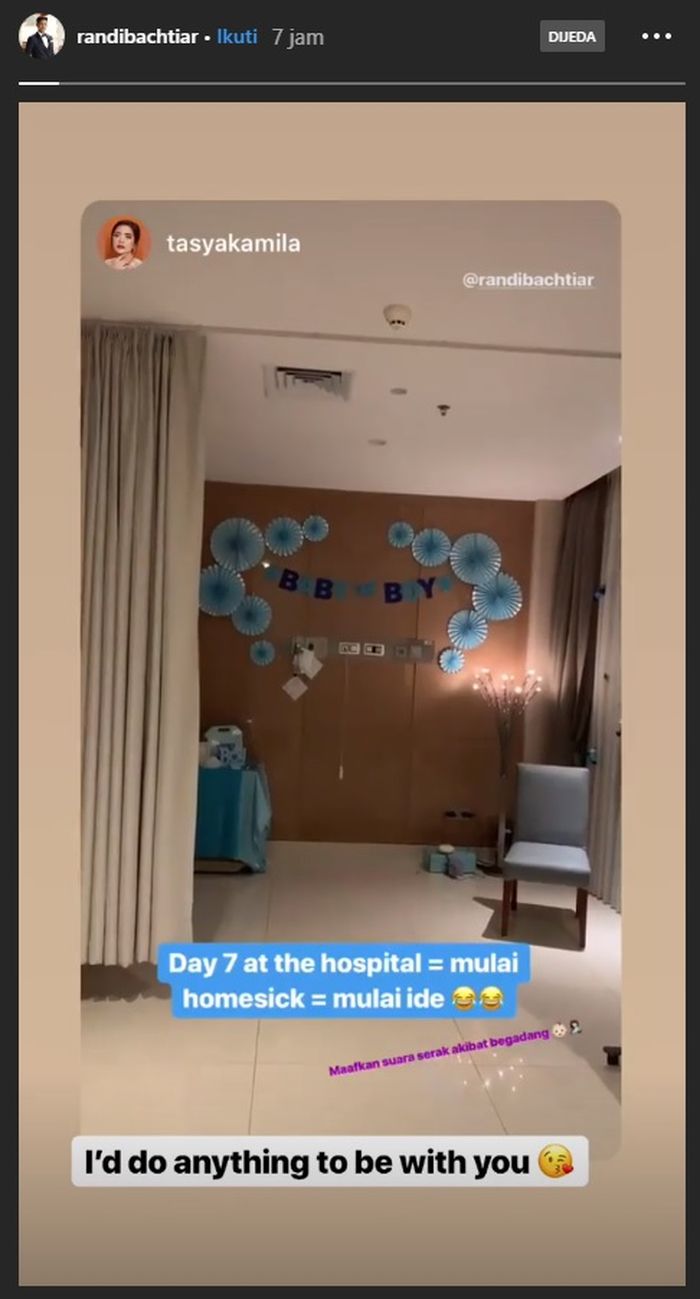
Task: Tap the DIJEDA paused button
Action: click(x=572, y=37)
